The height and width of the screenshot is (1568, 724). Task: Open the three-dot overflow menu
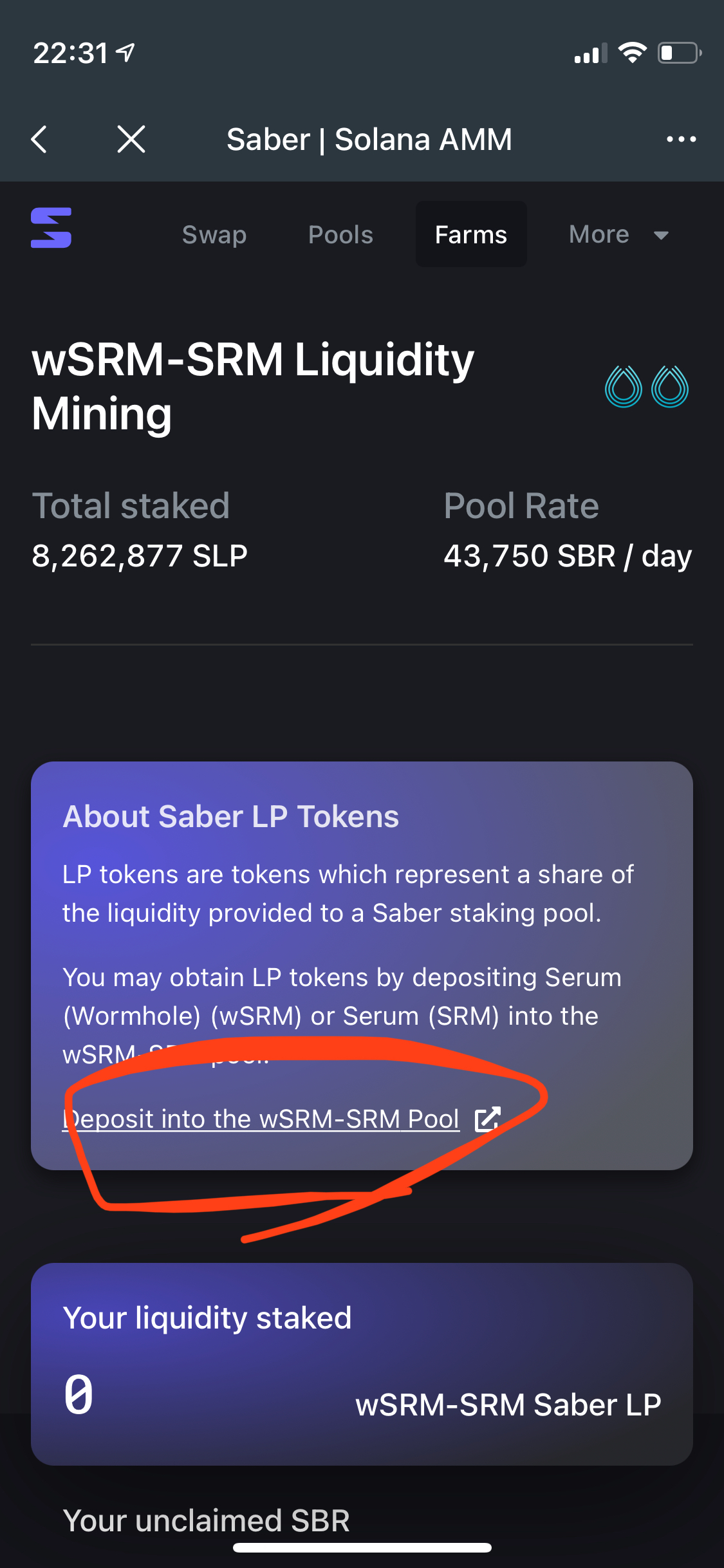tap(682, 139)
